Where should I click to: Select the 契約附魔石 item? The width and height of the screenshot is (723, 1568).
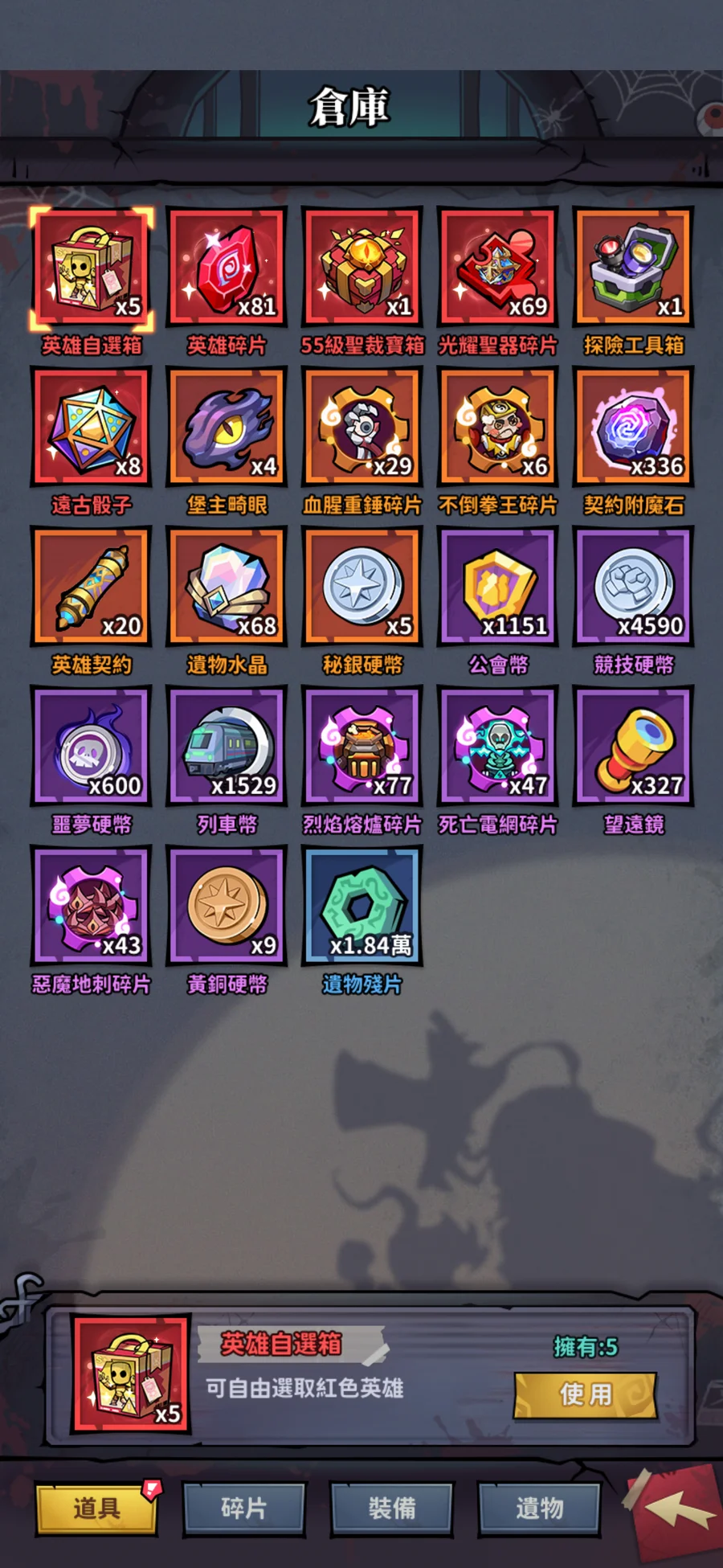pyautogui.click(x=633, y=427)
